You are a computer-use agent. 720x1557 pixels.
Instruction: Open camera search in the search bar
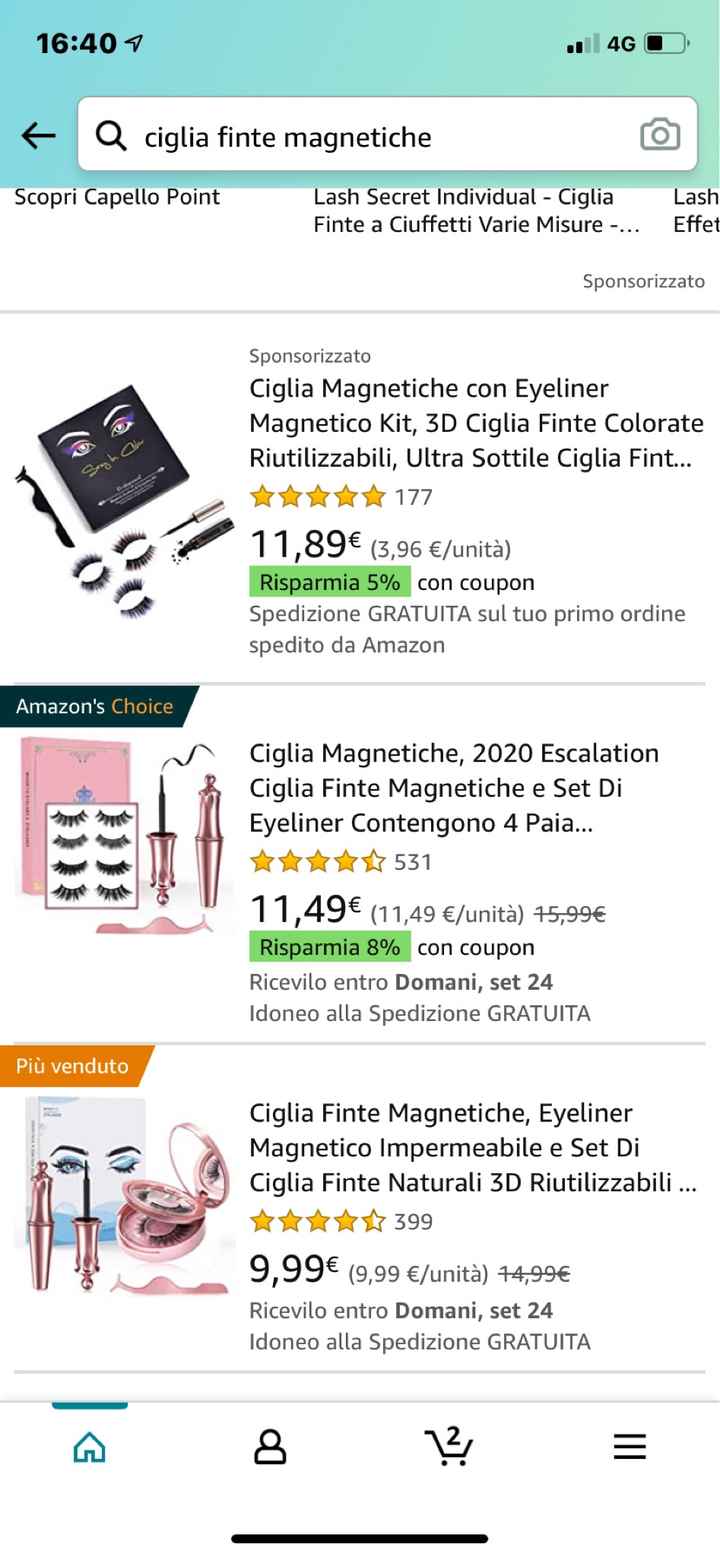659,135
